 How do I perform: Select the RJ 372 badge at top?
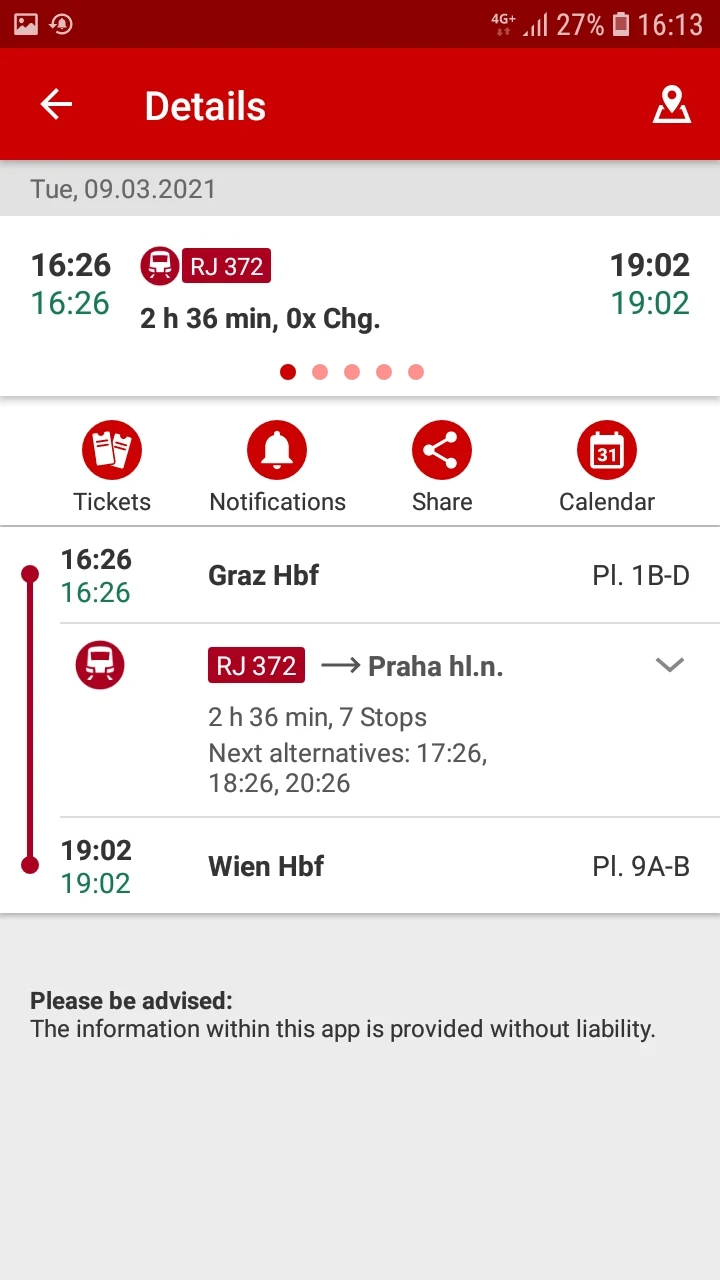point(226,265)
